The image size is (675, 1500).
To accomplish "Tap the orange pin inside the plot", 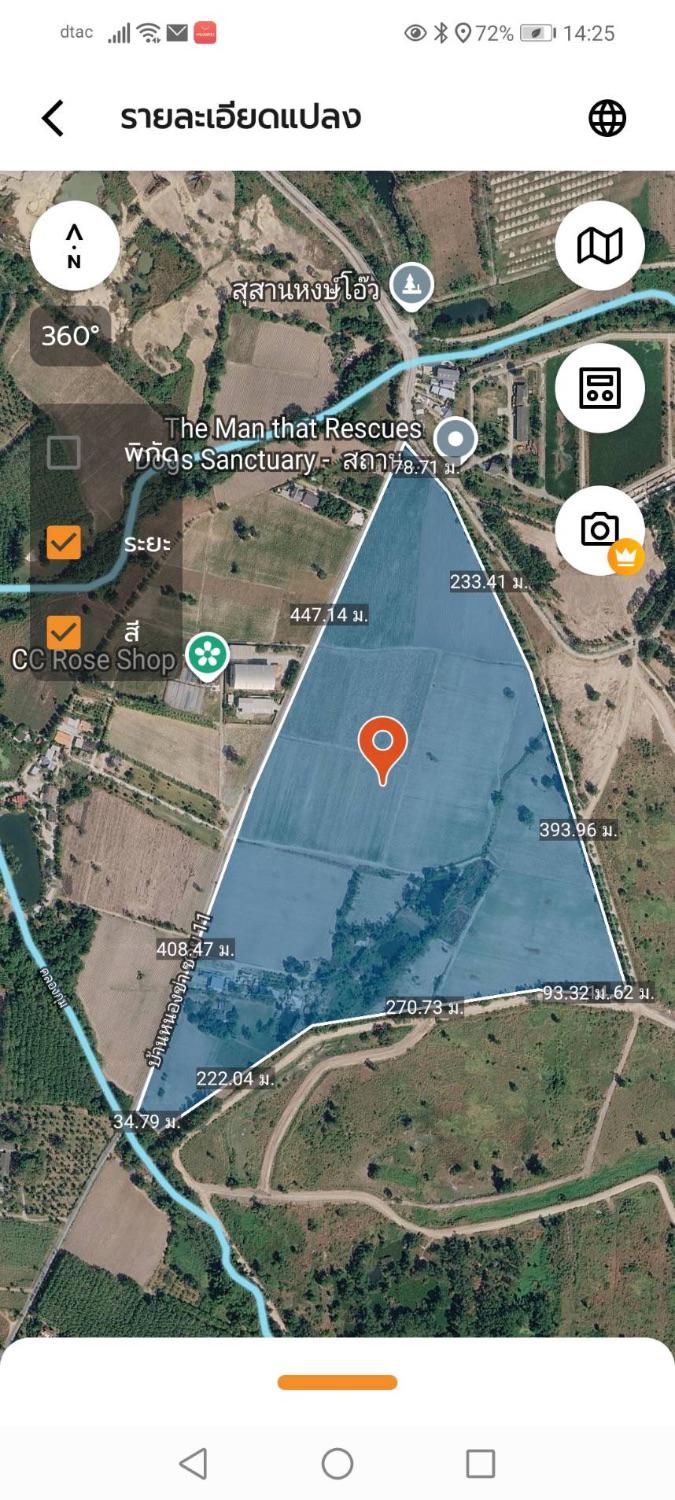I will click(383, 748).
